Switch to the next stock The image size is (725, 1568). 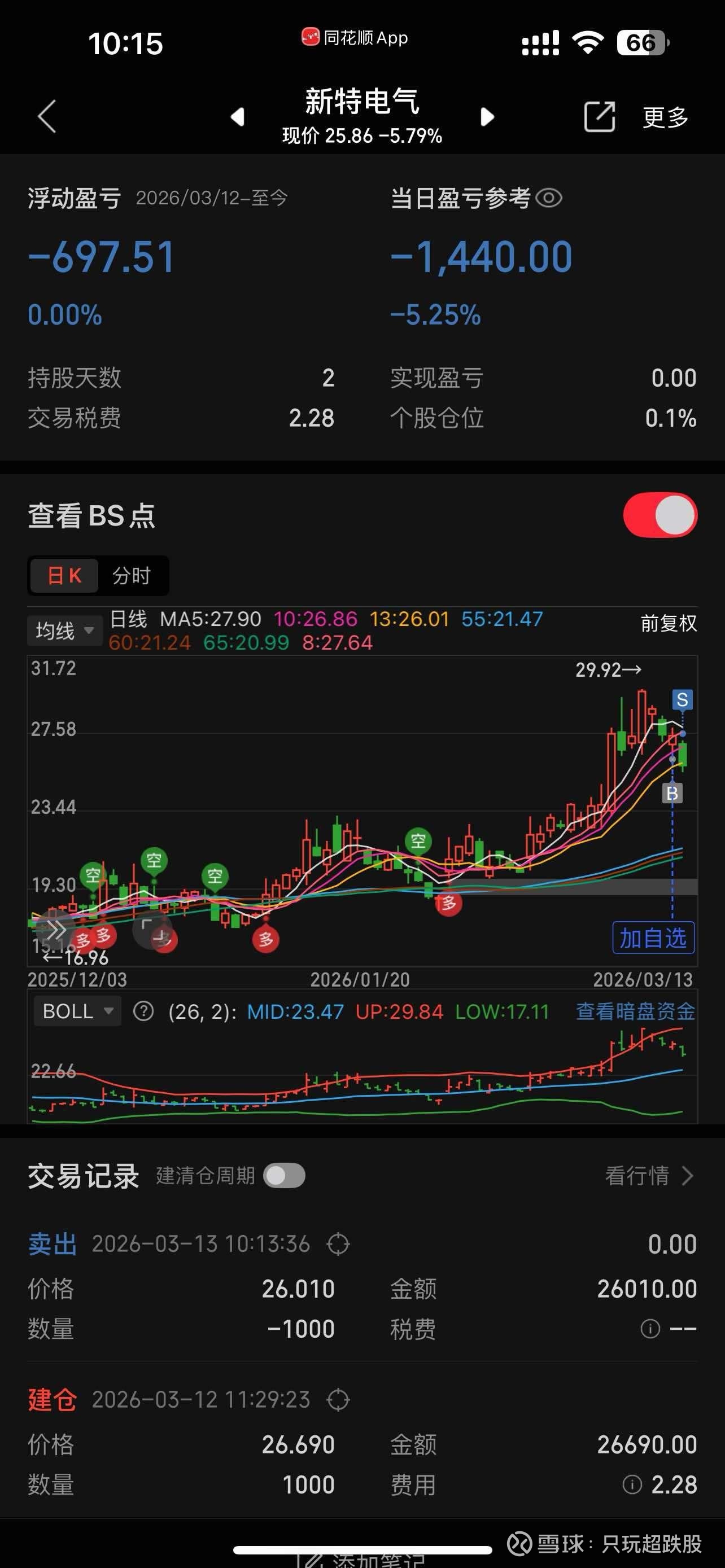coord(487,117)
